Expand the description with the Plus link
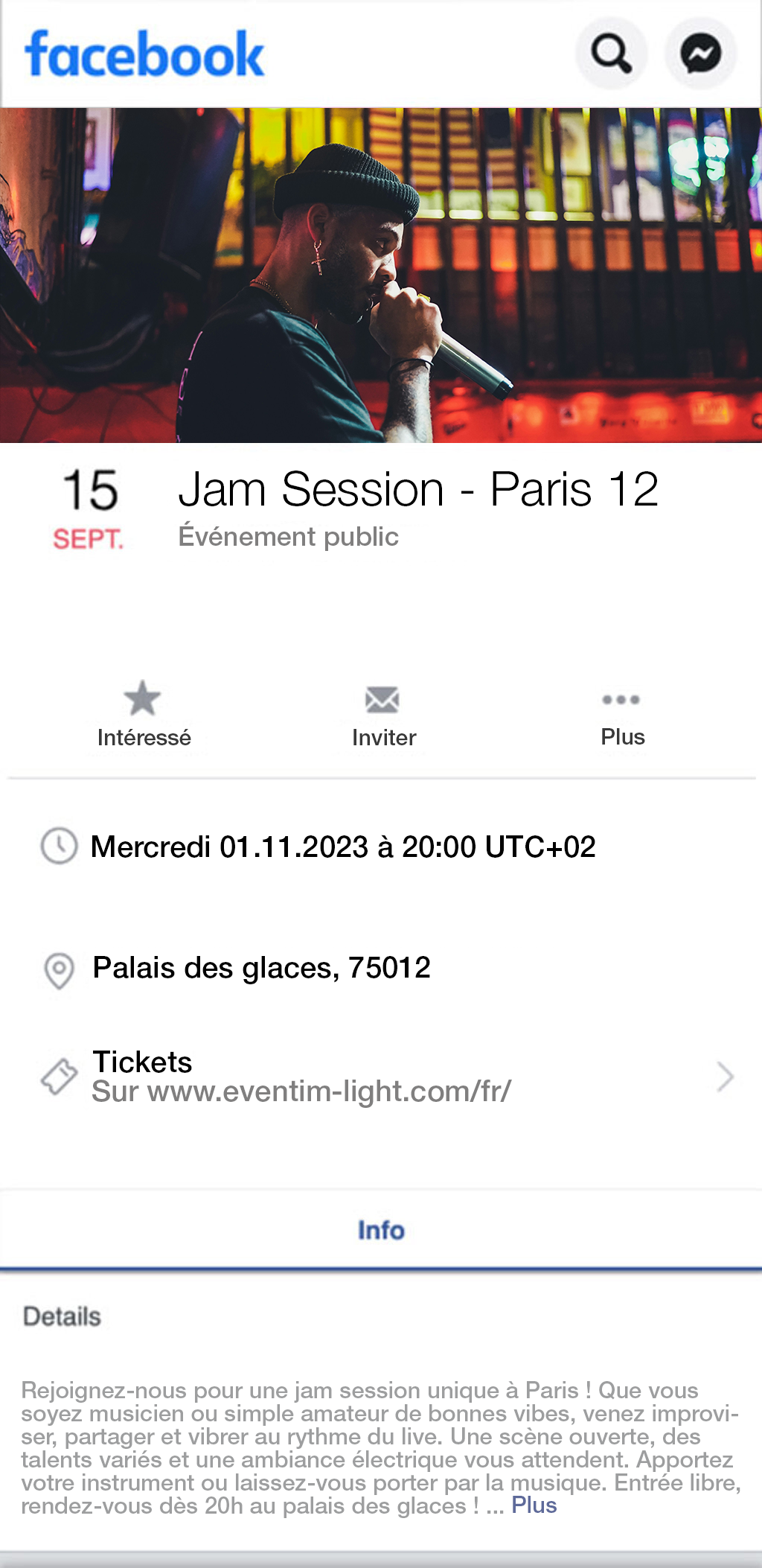This screenshot has width=762, height=1568. click(x=534, y=1505)
